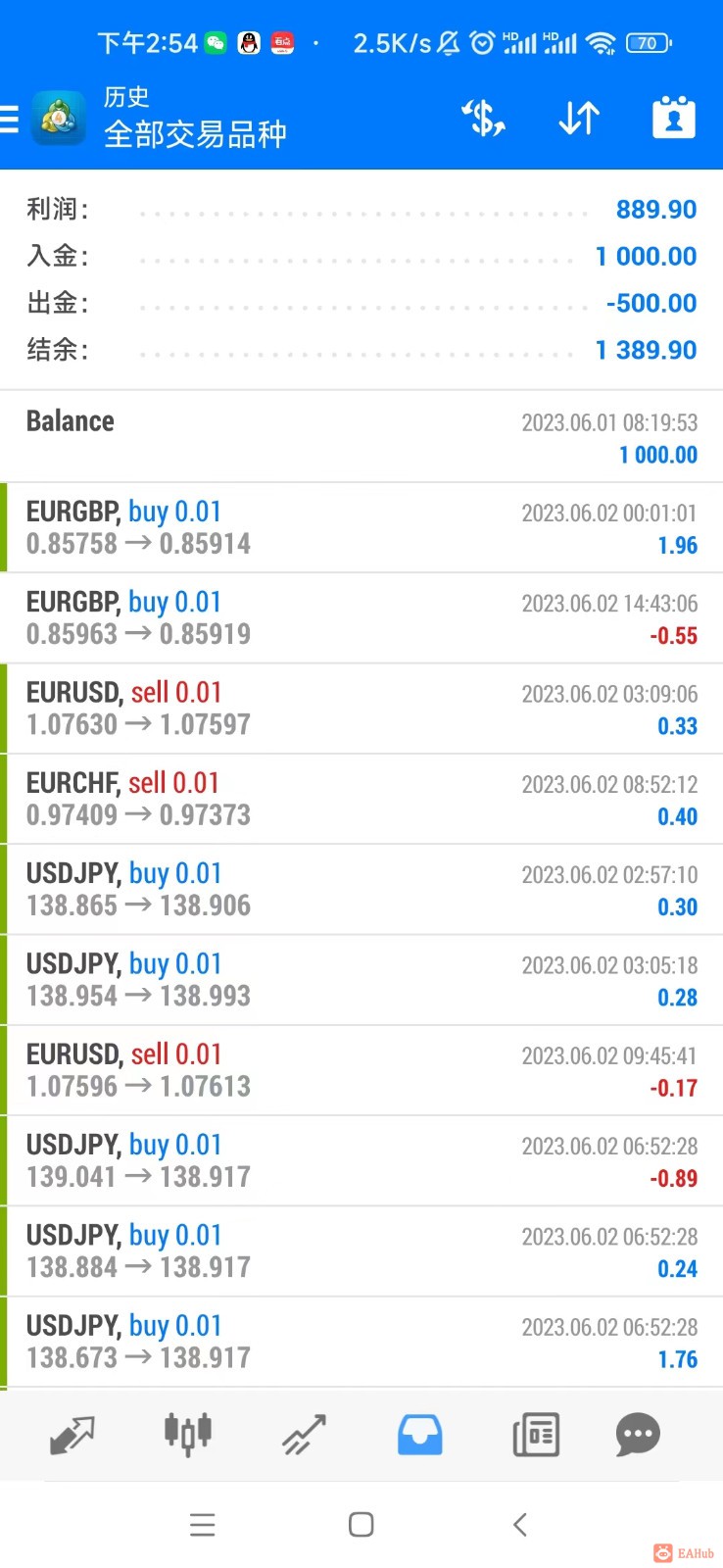Screen dimensions: 723x1568
Task: Open the EURUSD sell trade with 0.33 profit
Action: pyautogui.click(x=361, y=709)
